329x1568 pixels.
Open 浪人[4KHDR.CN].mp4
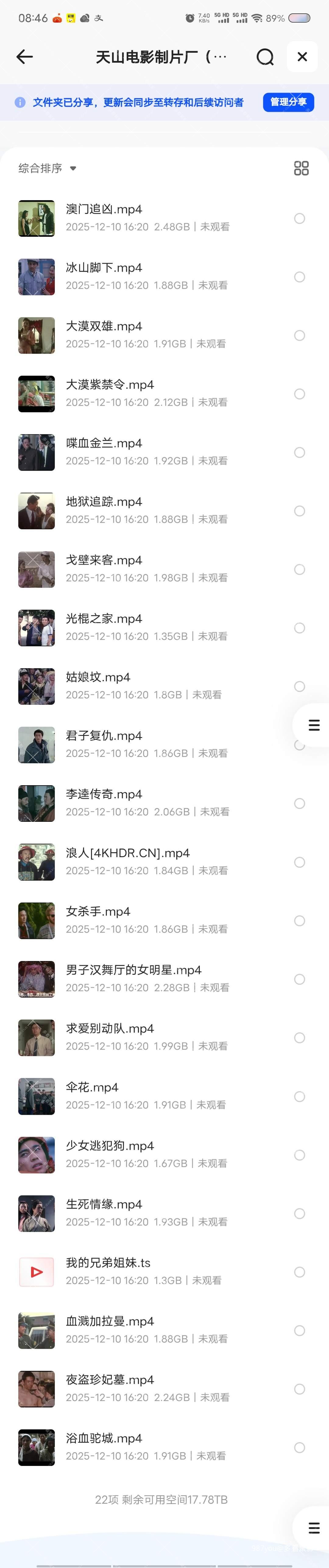(x=128, y=853)
